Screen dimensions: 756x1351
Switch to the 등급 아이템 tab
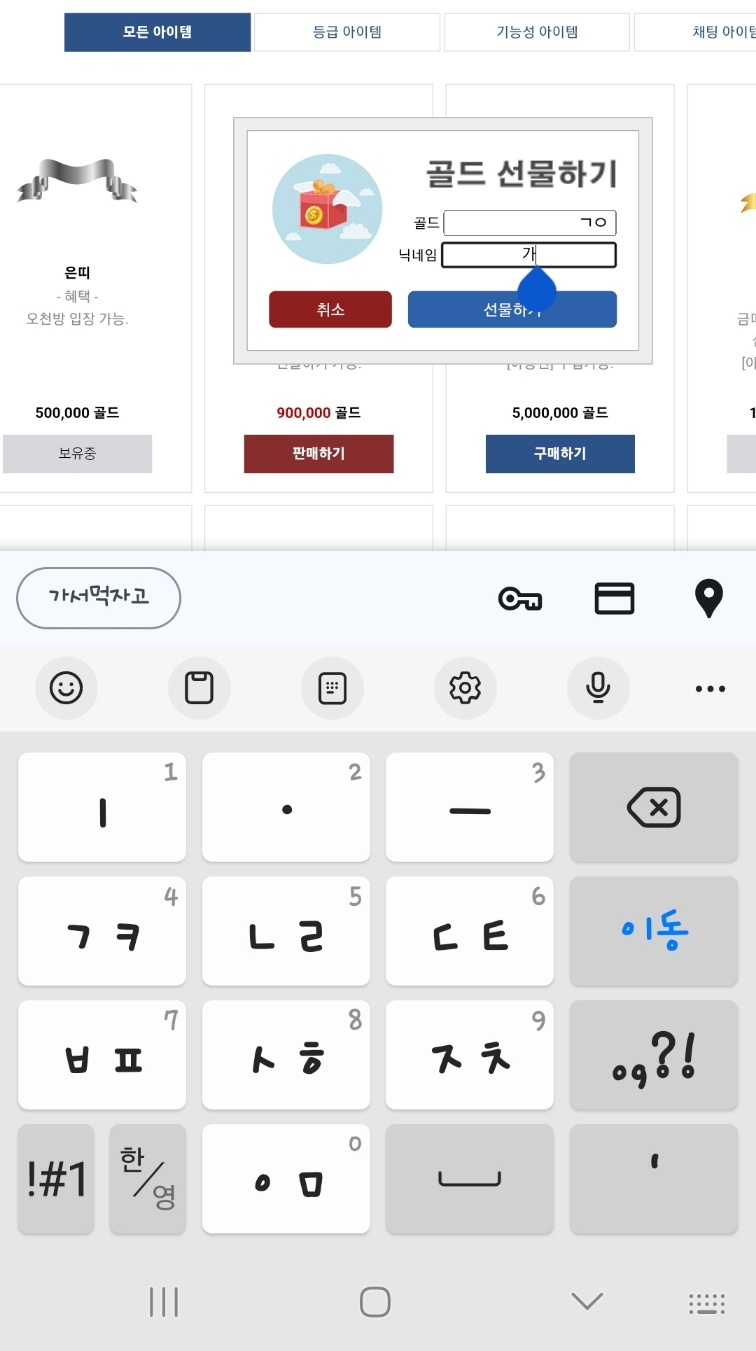[346, 32]
